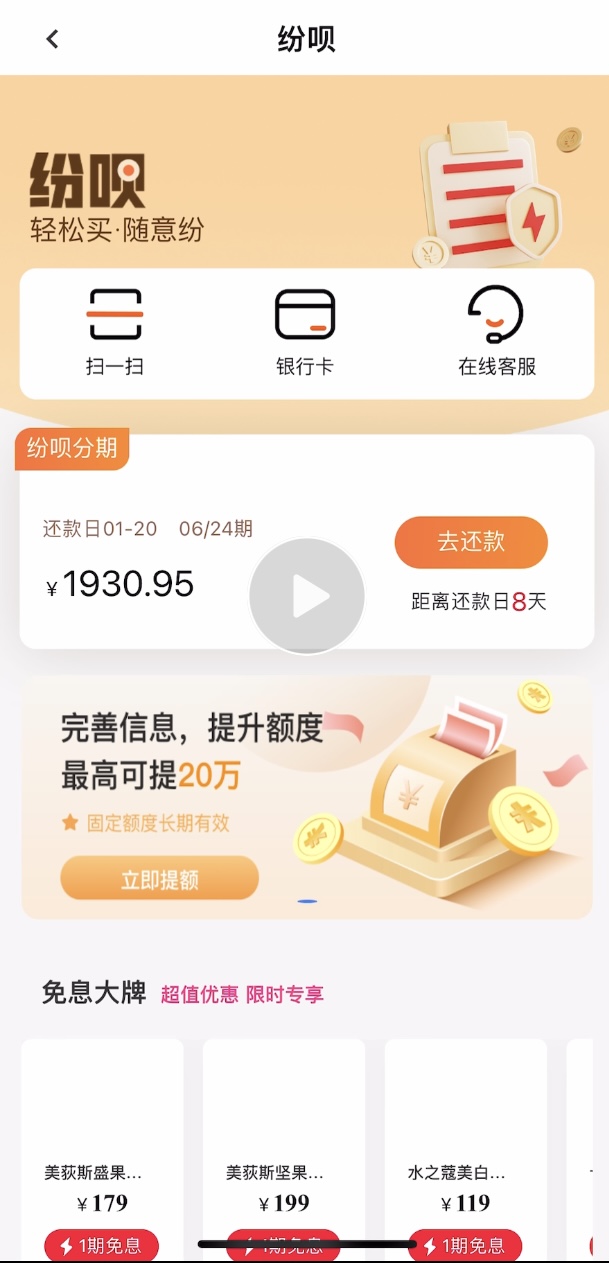This screenshot has height=1263, width=609.
Task: Open the 美获斯盛果 product card priced ¥179
Action: 102,1140
